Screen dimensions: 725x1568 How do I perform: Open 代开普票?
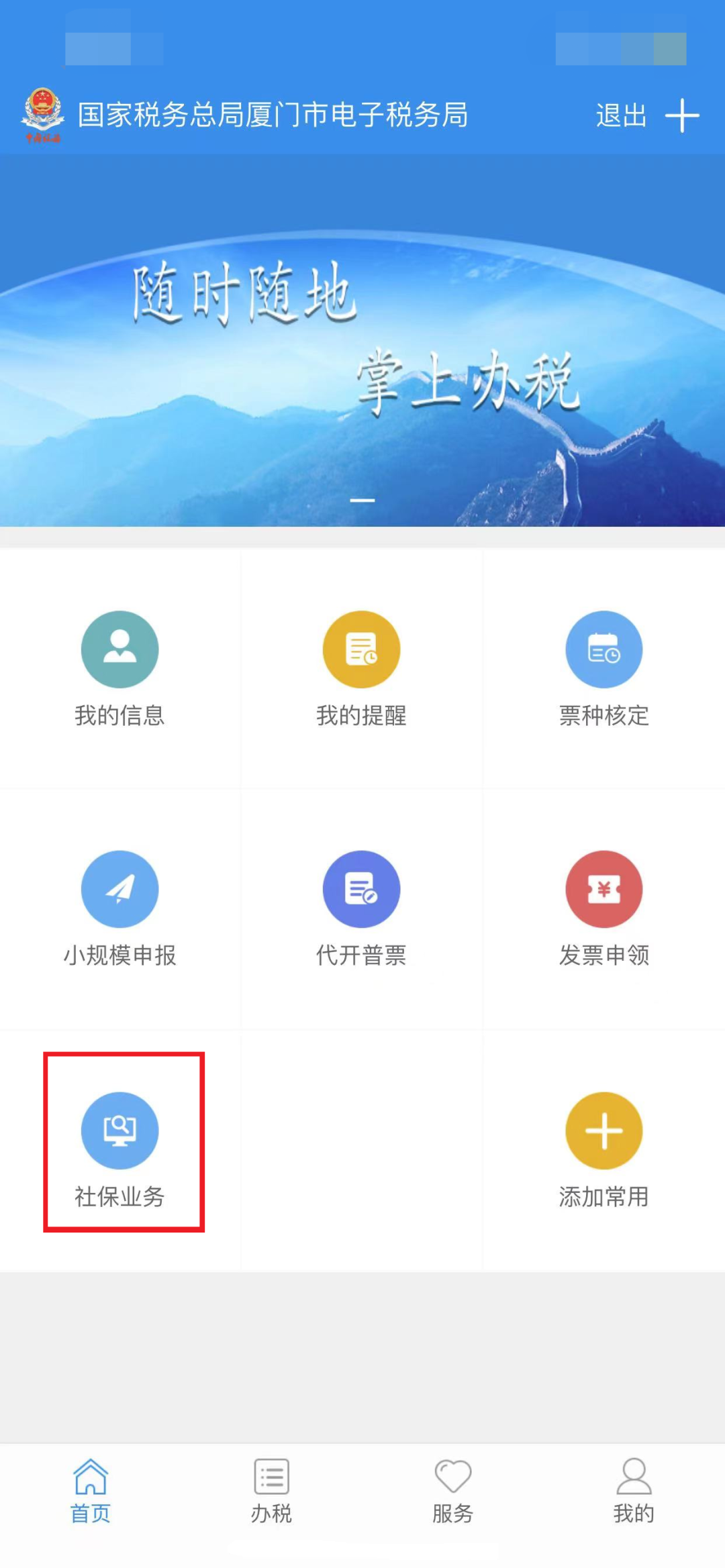pyautogui.click(x=362, y=909)
